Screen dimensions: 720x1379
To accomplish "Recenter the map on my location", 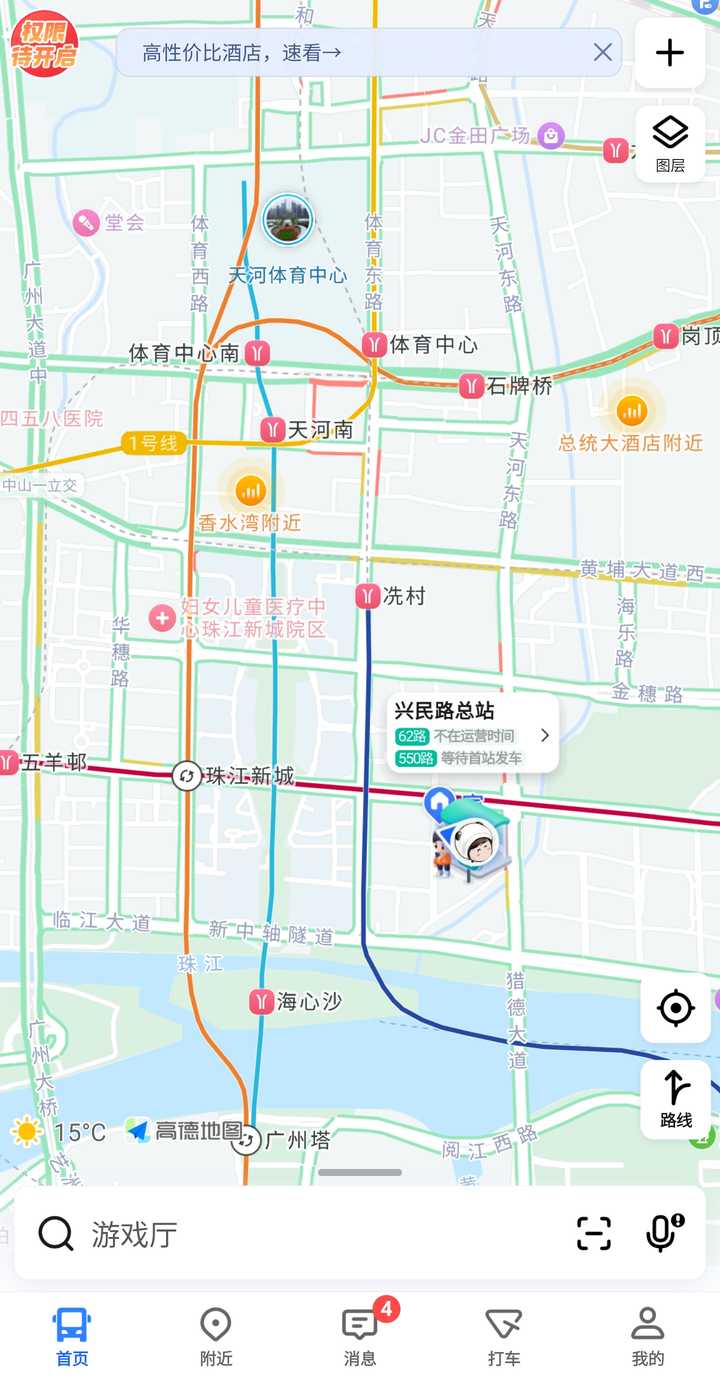I will point(676,1008).
